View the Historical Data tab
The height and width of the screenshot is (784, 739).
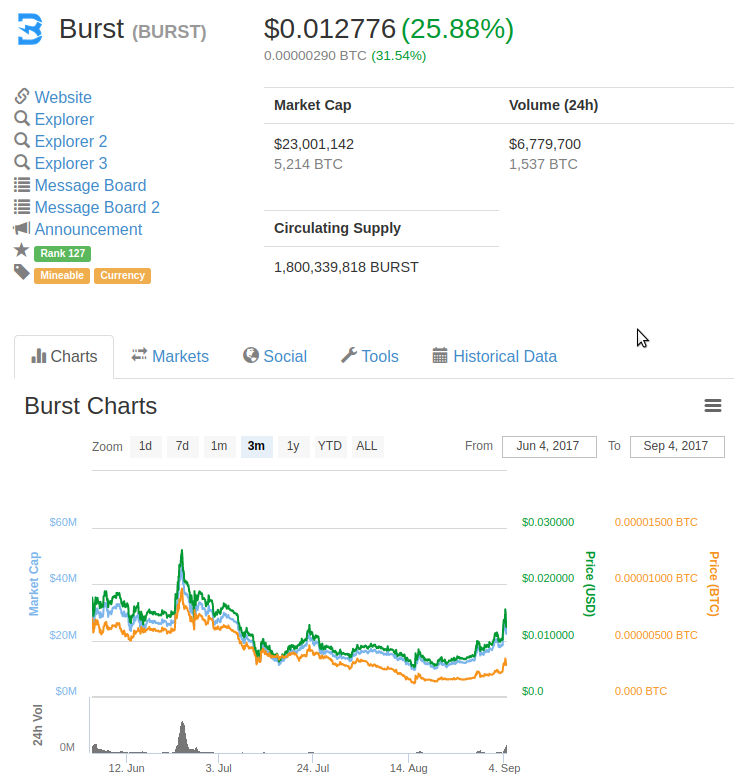[x=495, y=356]
